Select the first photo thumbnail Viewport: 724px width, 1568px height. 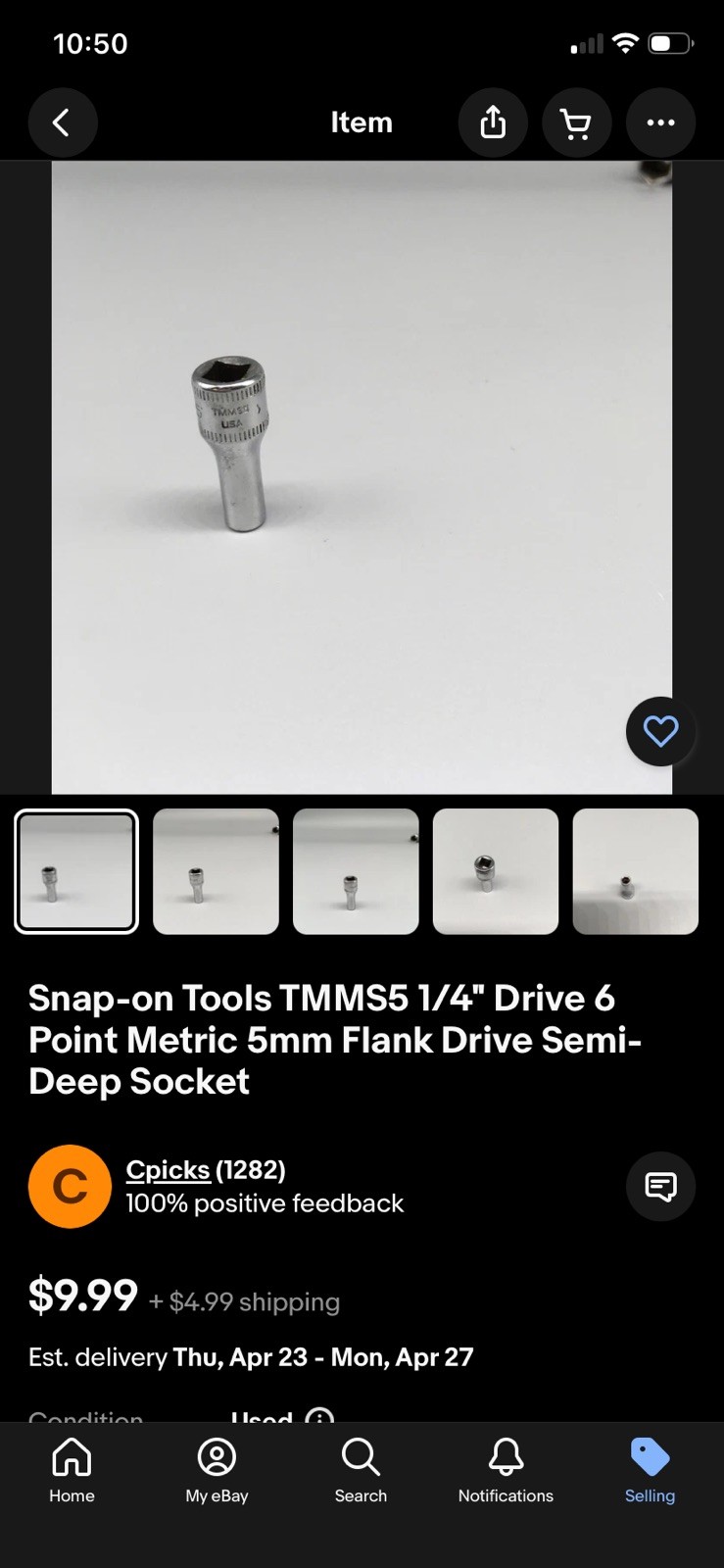coord(76,871)
